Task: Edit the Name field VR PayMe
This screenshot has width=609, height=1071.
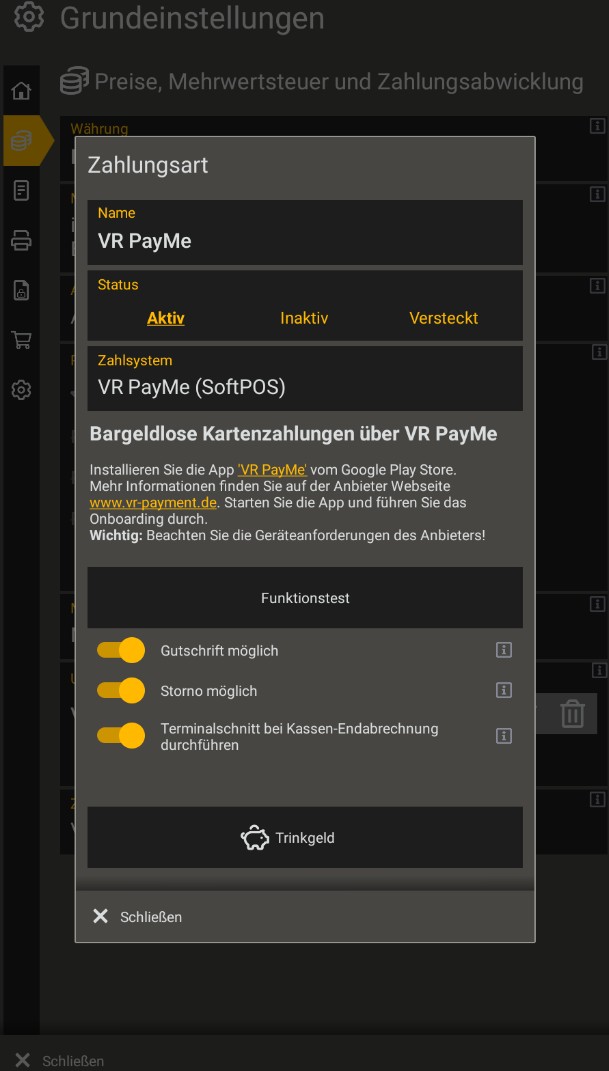Action: click(304, 241)
